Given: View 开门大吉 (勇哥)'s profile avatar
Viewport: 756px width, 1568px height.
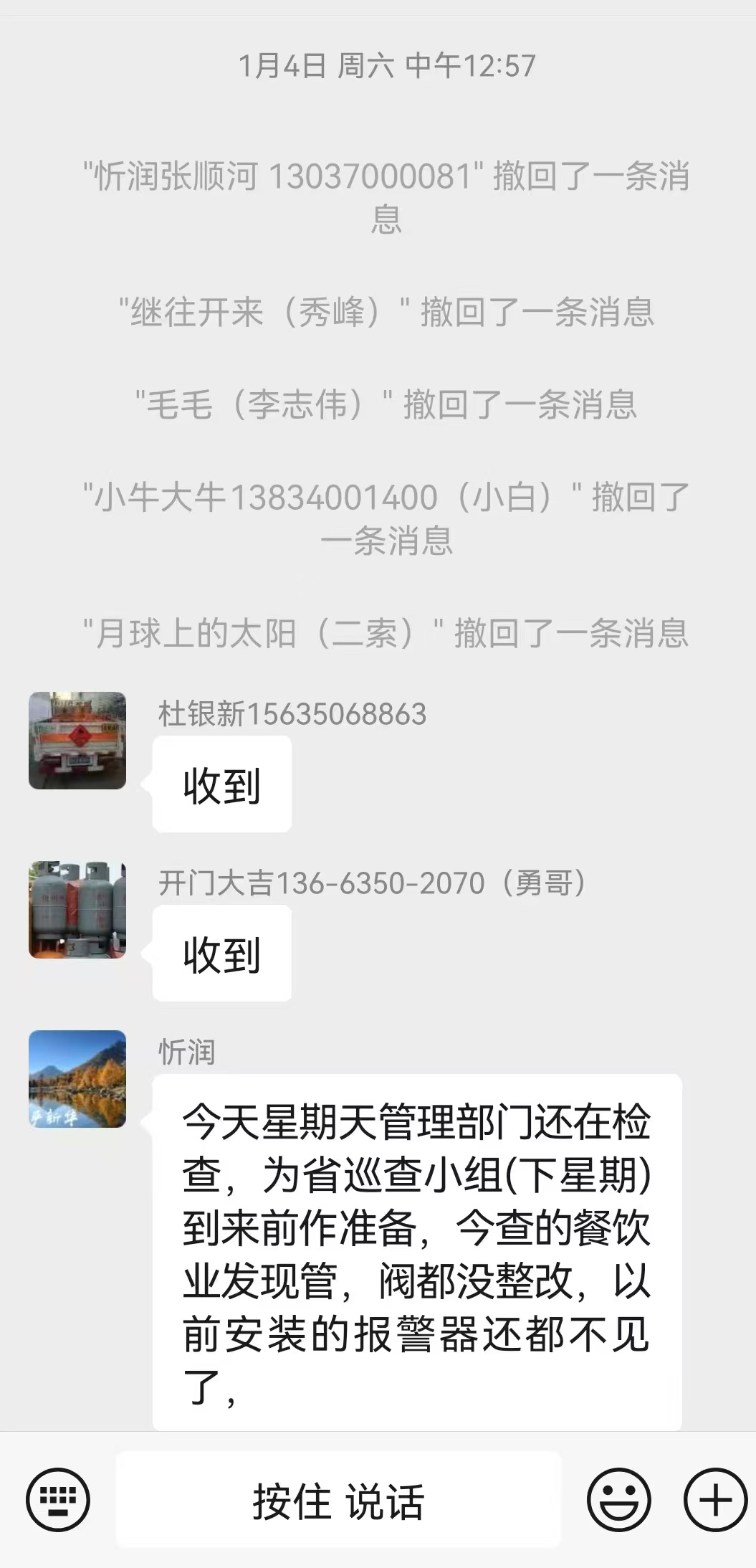Looking at the screenshot, I should coord(77,910).
